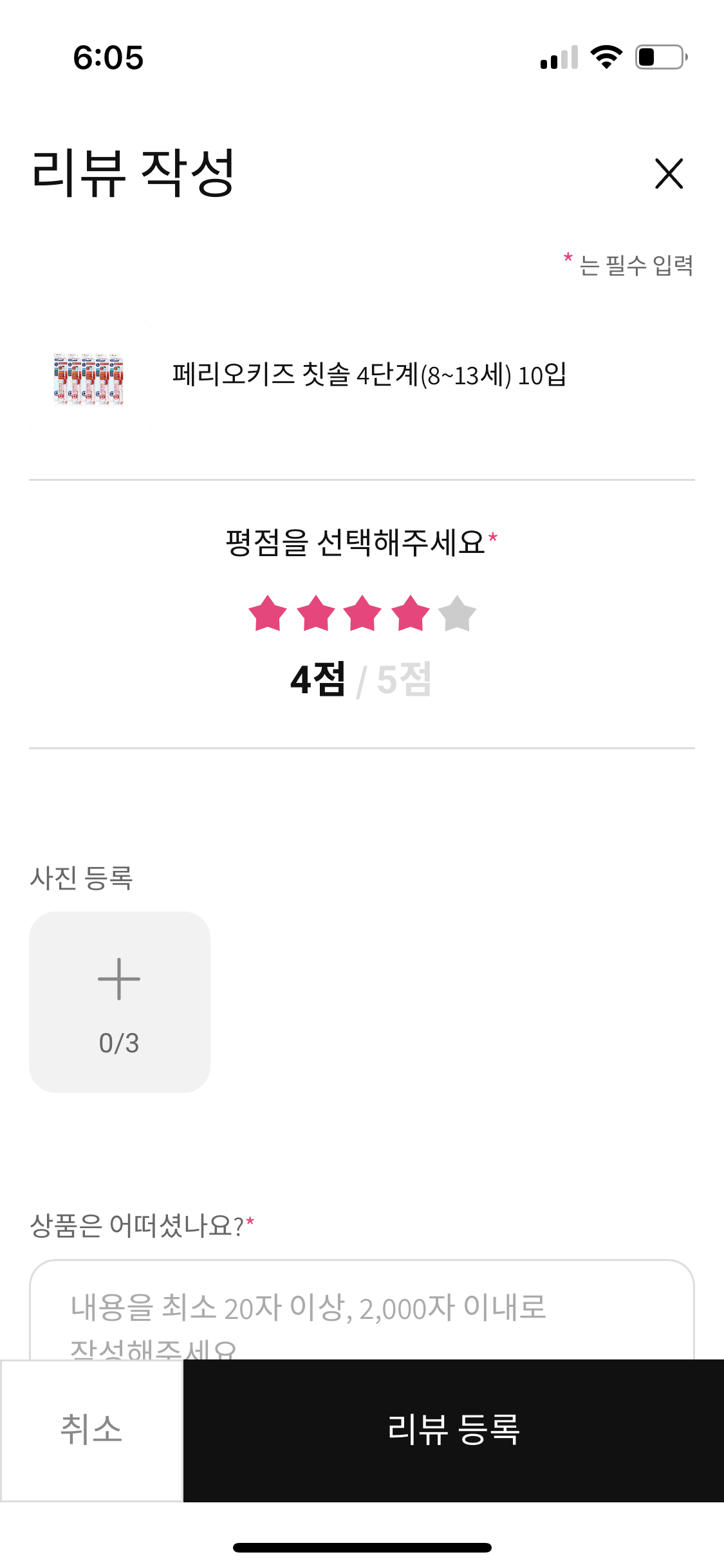
Task: Close the 리뷰 작성 screen
Action: (669, 174)
